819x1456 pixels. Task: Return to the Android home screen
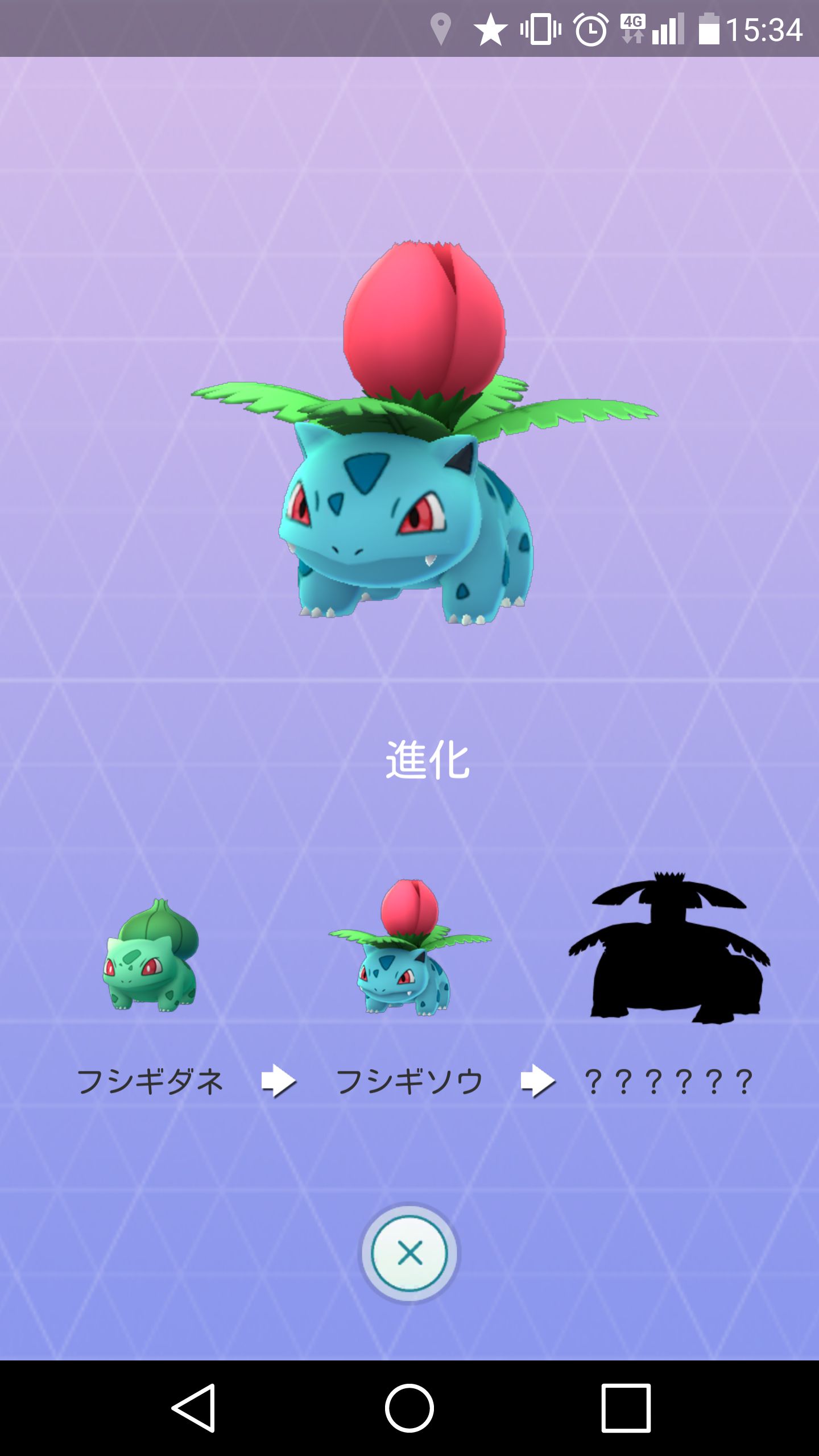tap(409, 1408)
